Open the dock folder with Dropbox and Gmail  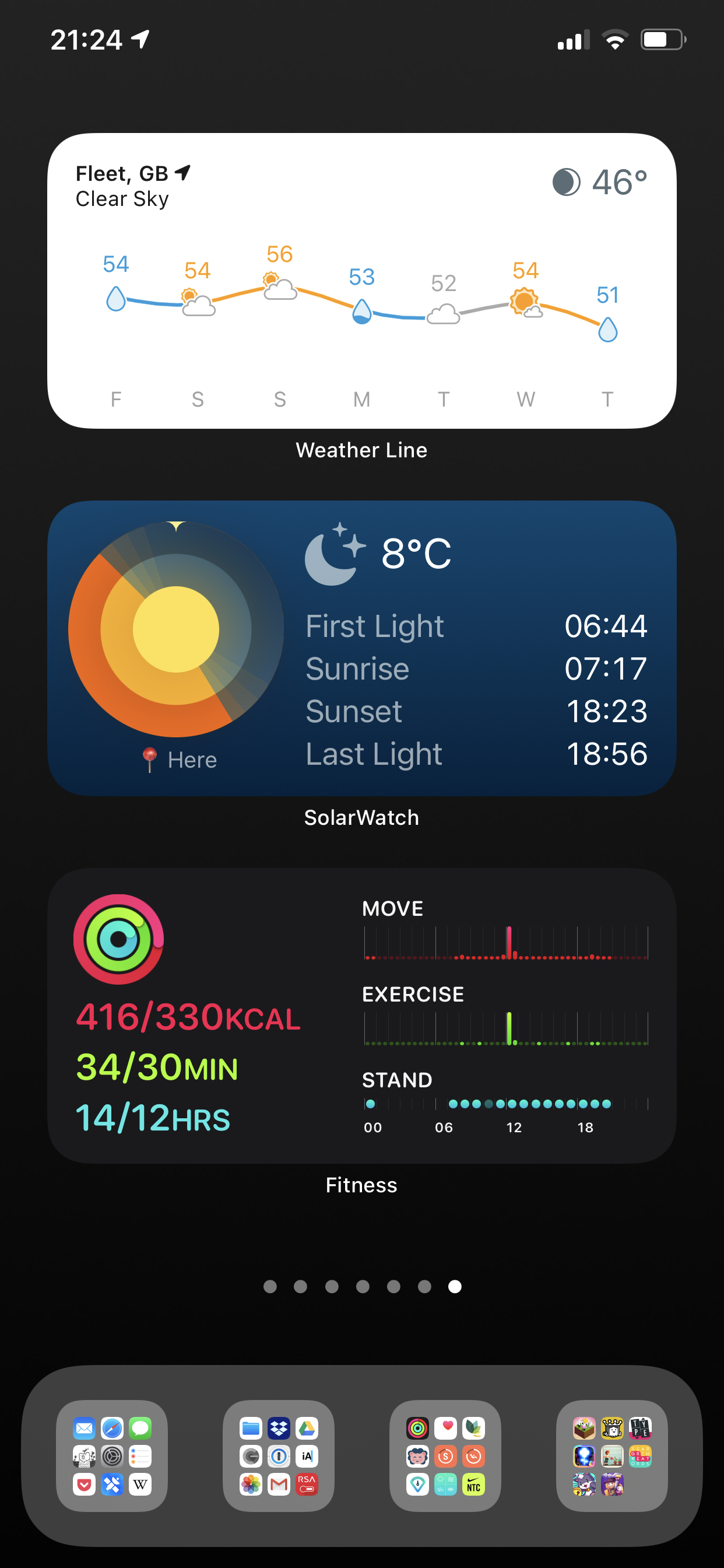(x=279, y=1456)
